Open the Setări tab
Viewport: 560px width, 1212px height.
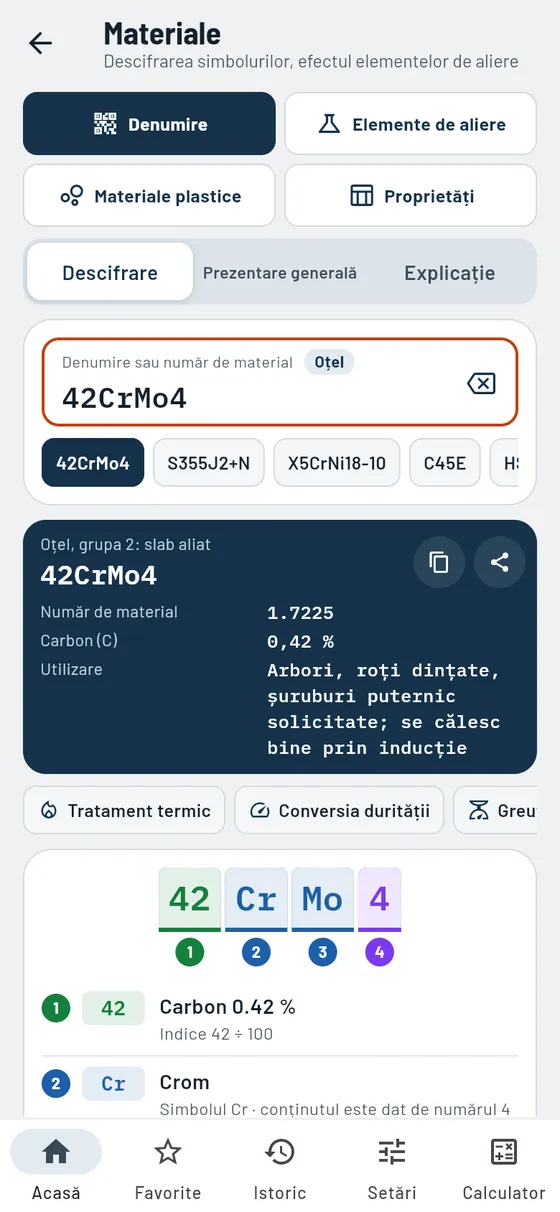click(x=392, y=1167)
